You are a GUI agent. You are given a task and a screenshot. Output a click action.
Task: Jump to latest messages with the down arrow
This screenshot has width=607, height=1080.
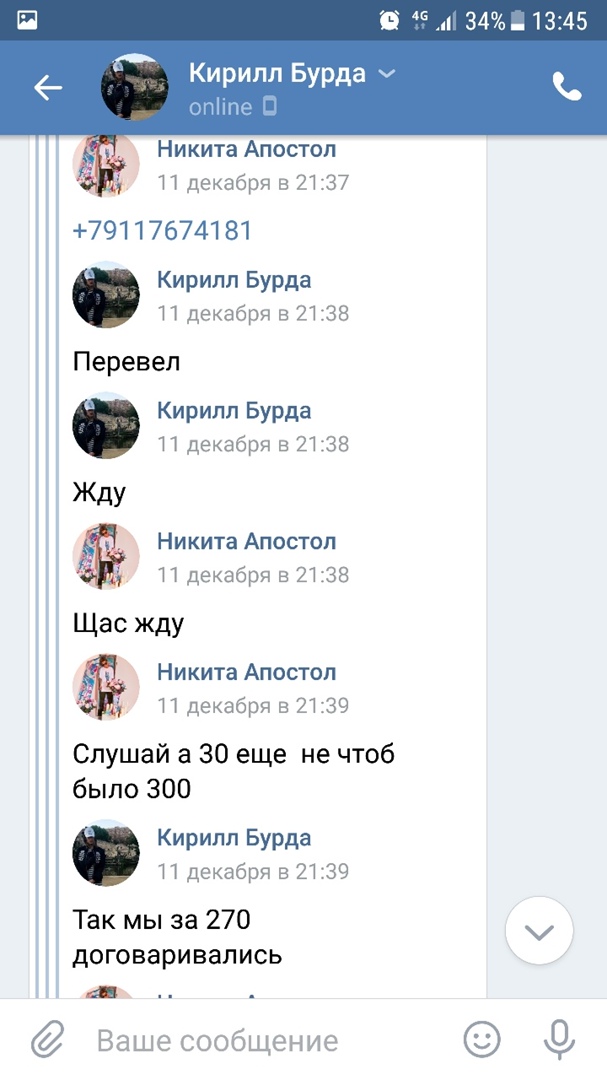tap(539, 931)
